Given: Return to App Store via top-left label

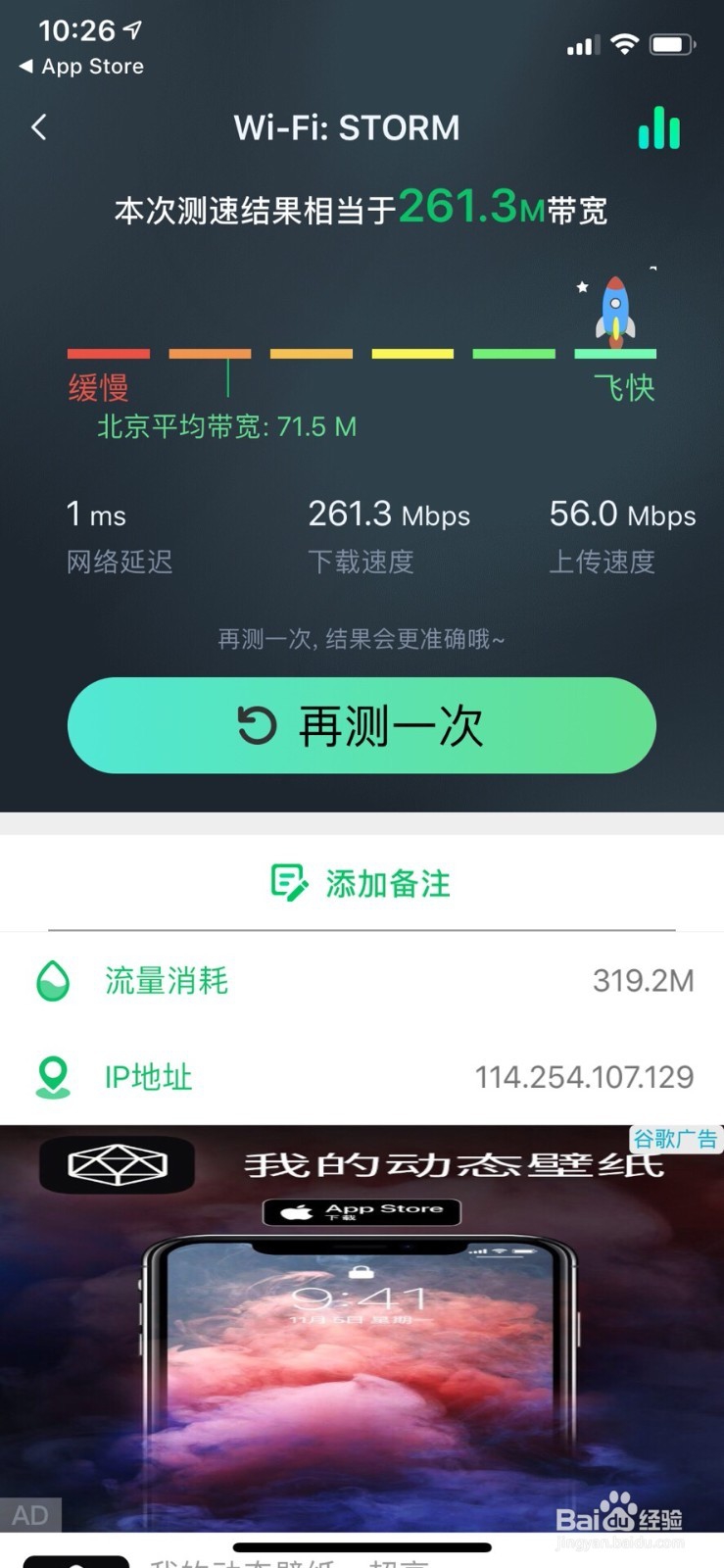Looking at the screenshot, I should tap(78, 67).
